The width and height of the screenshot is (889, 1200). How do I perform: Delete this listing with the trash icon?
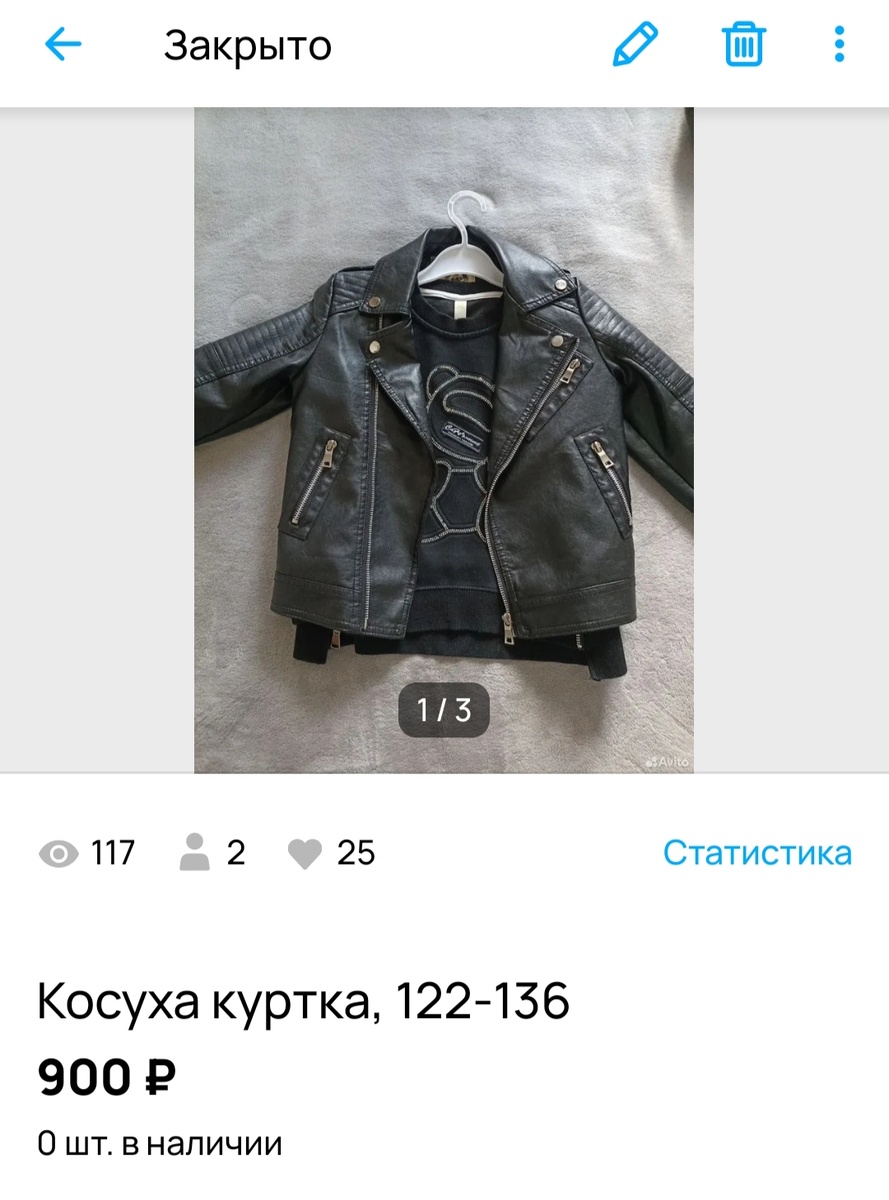[x=744, y=45]
